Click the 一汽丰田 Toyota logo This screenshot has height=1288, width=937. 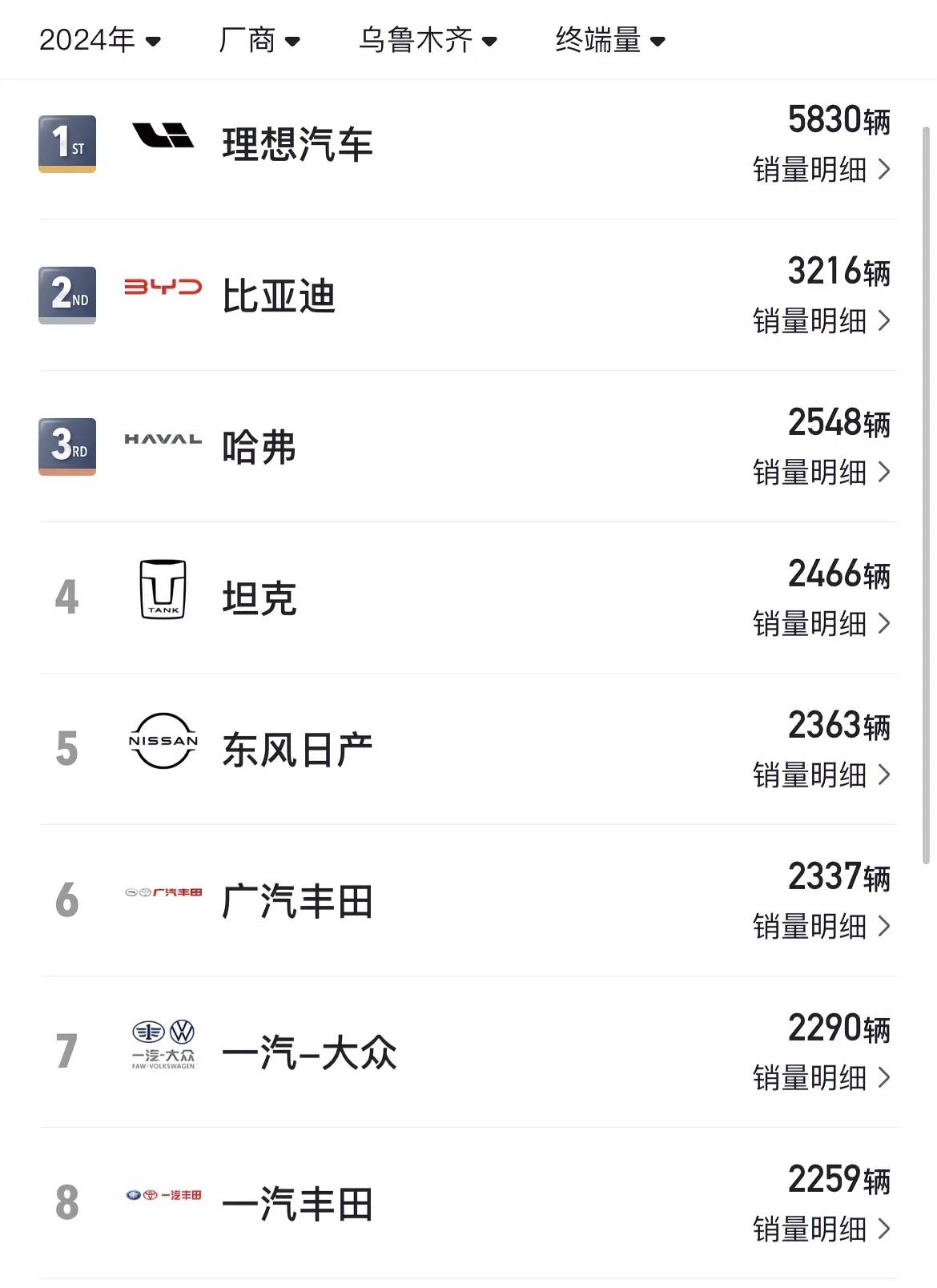(x=163, y=1194)
